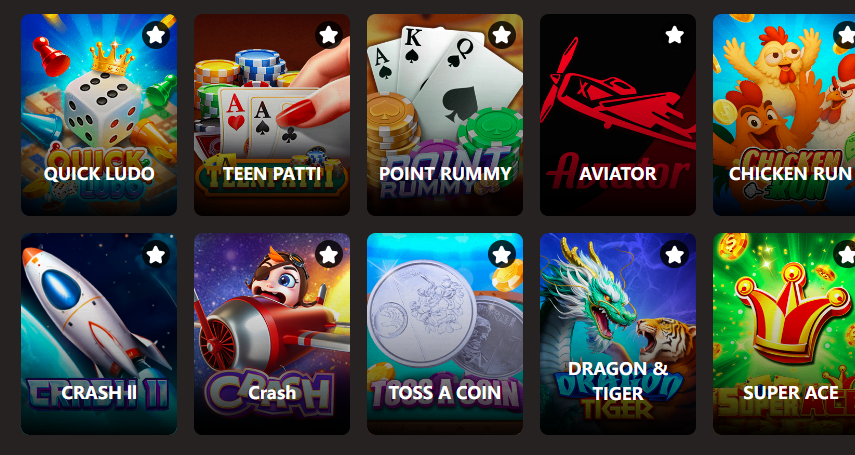
Task: Star the Toss A Coin game
Action: (501, 254)
